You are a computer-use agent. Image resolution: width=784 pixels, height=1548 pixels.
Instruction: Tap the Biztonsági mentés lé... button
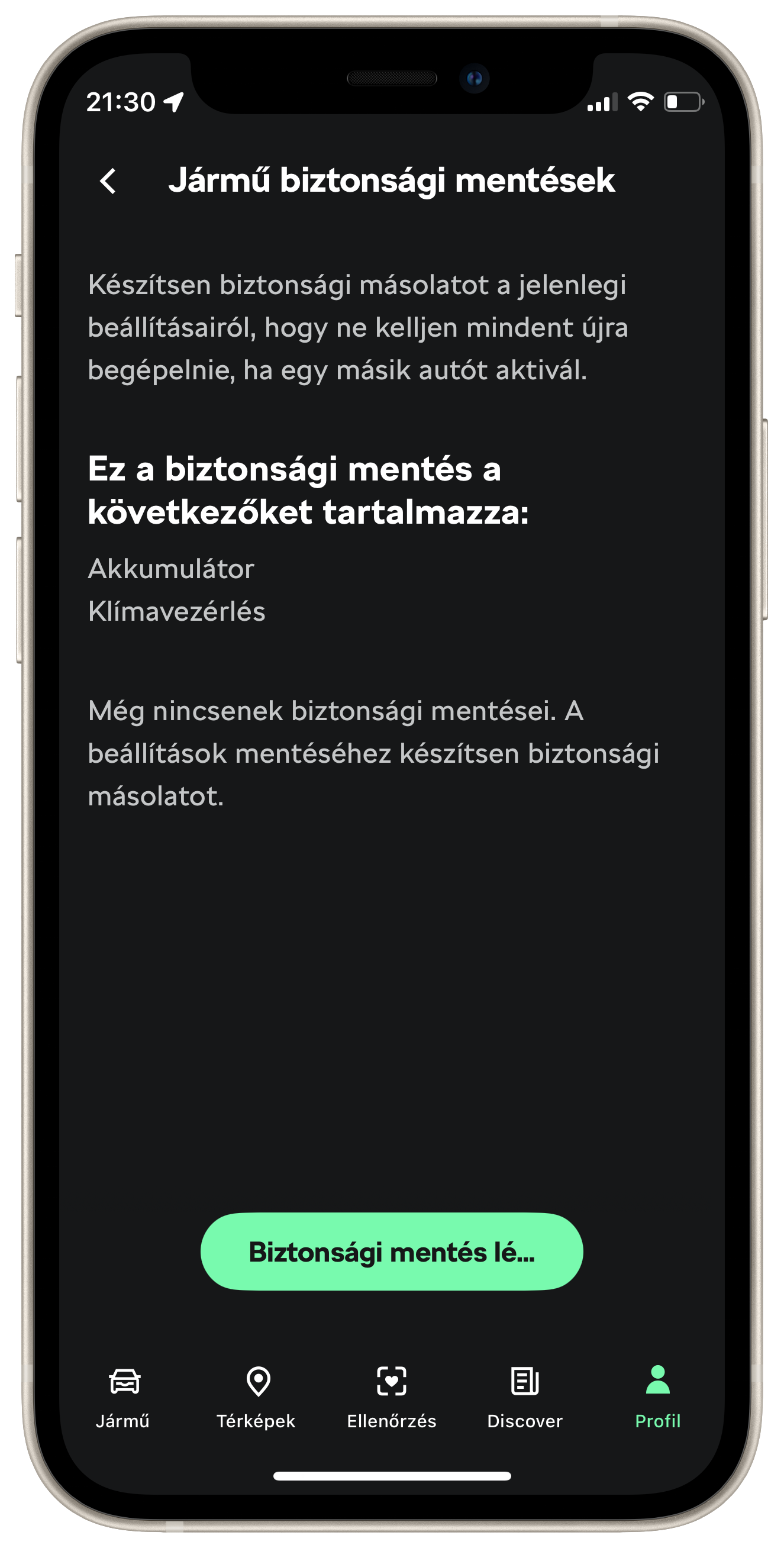coord(392,1252)
